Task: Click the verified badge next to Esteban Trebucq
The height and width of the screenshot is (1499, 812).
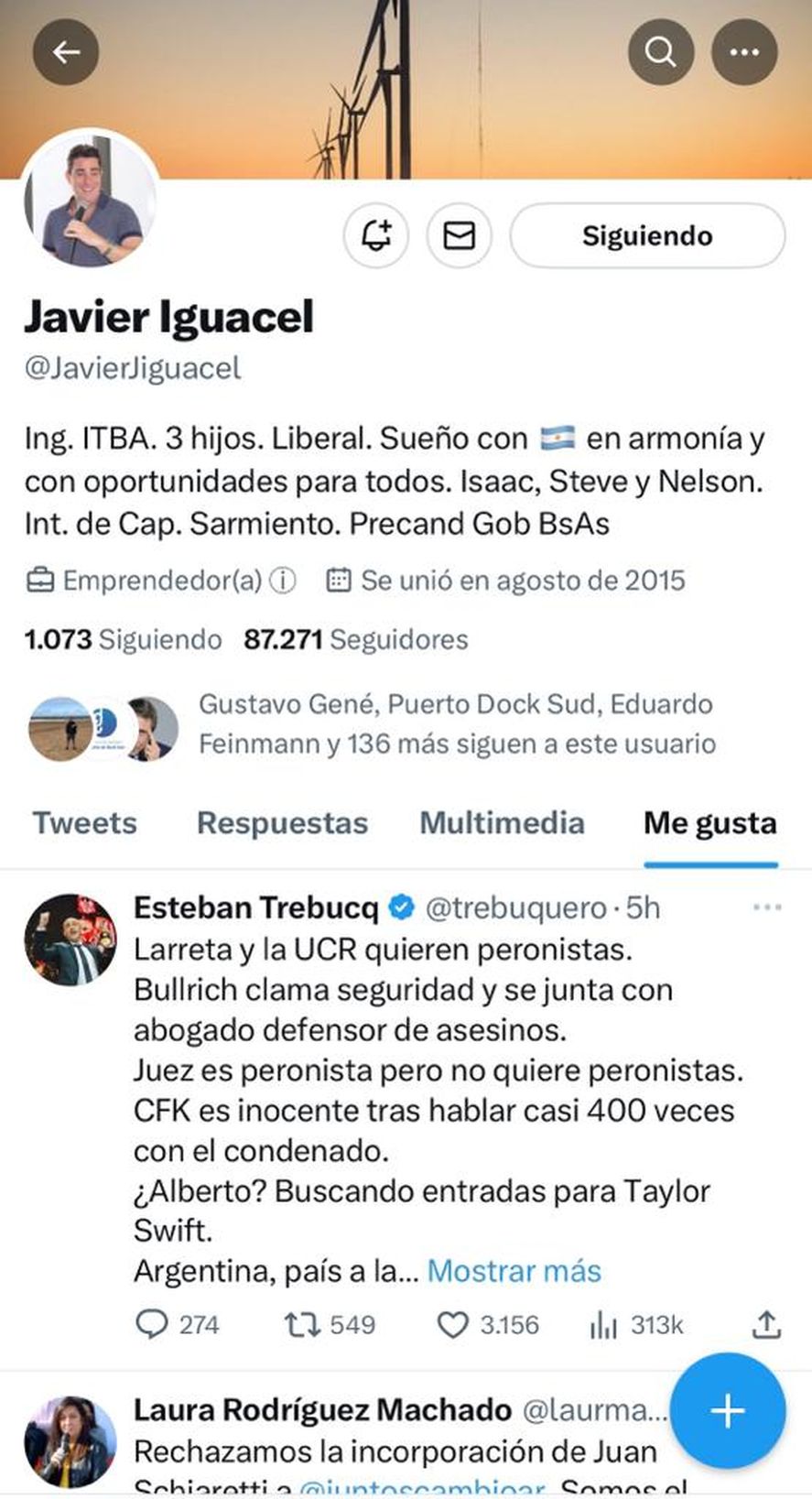Action: (x=400, y=907)
